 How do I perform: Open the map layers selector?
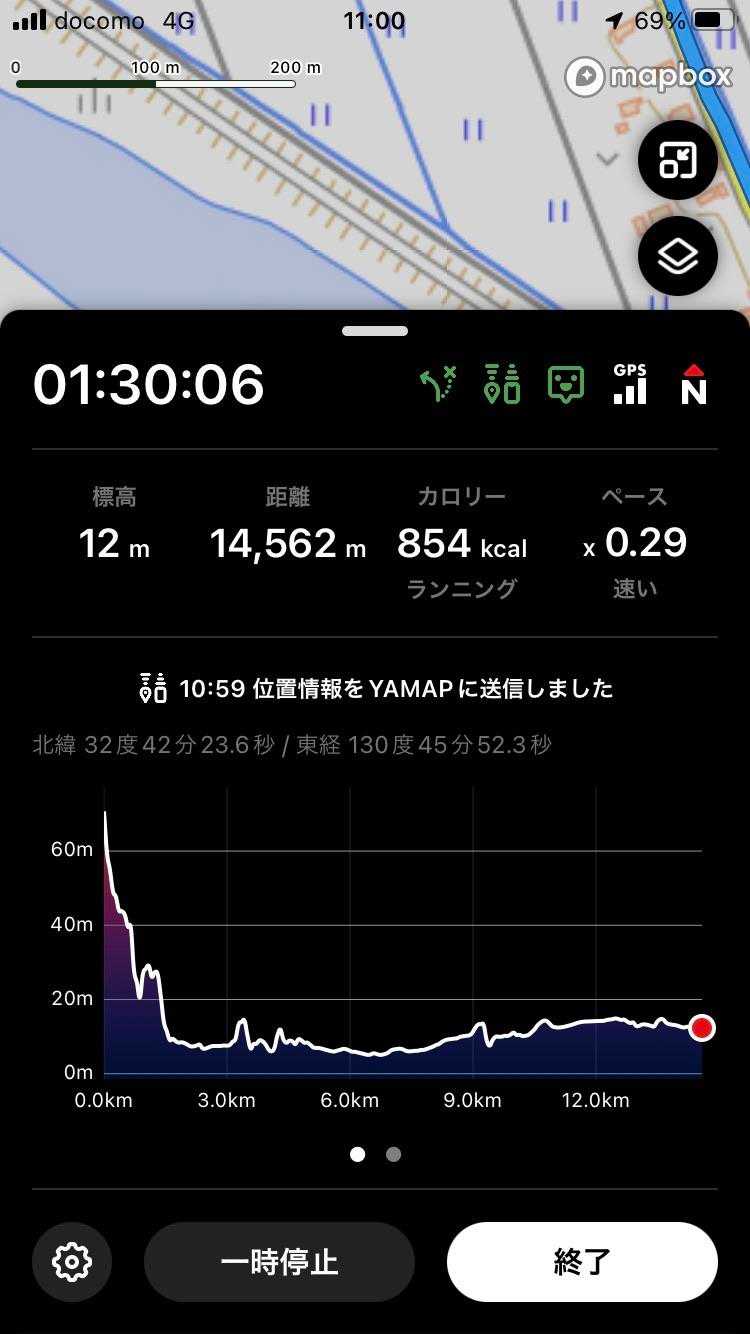678,256
